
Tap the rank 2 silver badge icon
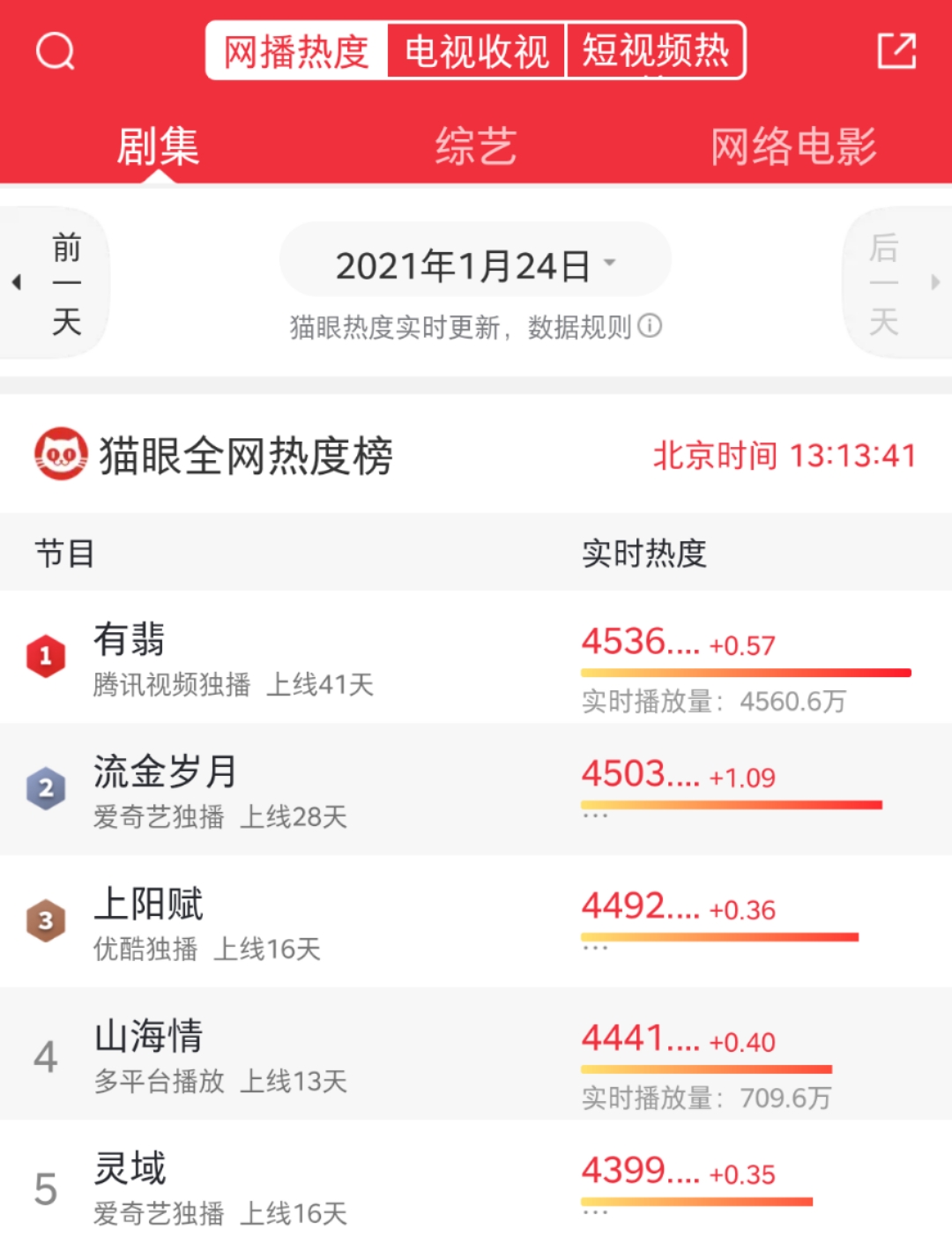pyautogui.click(x=46, y=789)
